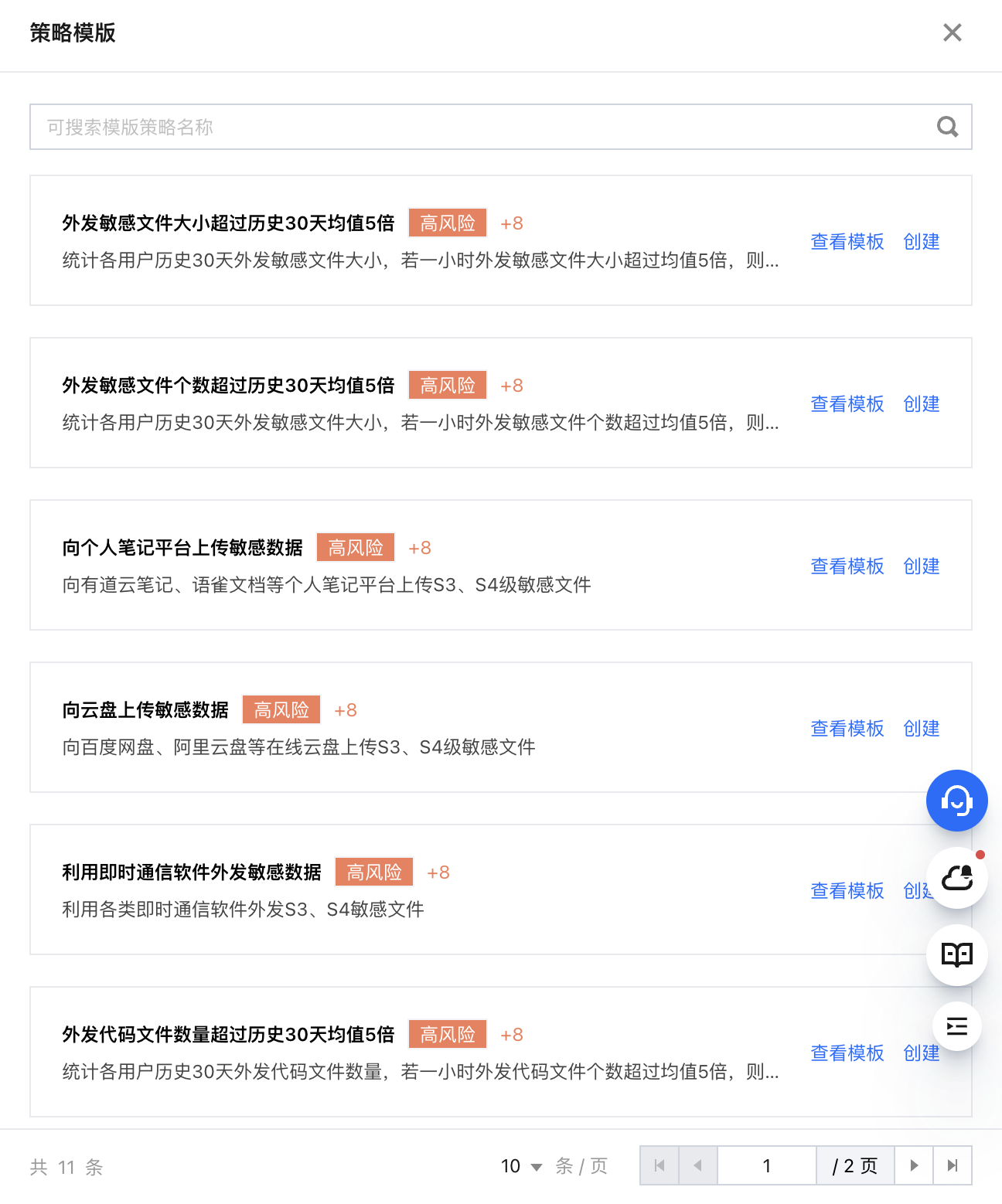
Task: View template for 外发敏感文件个数超过历史30天均值5倍
Action: 847,404
